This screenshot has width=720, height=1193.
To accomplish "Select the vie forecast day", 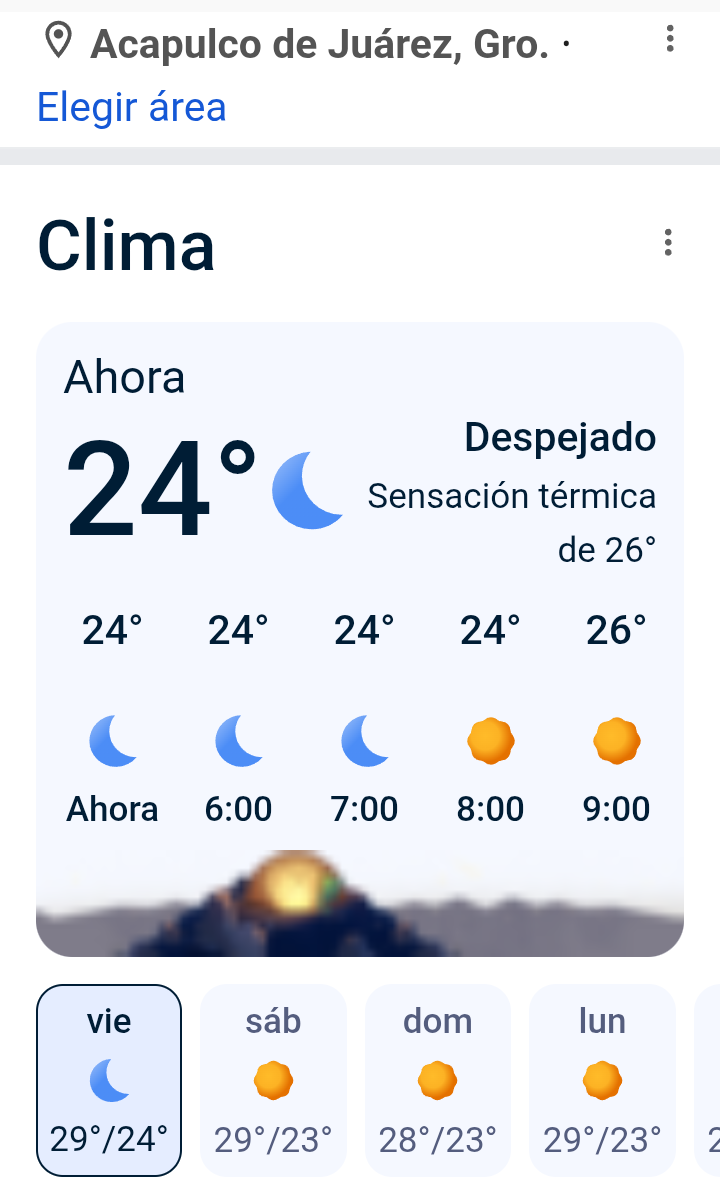I will coord(109,1080).
